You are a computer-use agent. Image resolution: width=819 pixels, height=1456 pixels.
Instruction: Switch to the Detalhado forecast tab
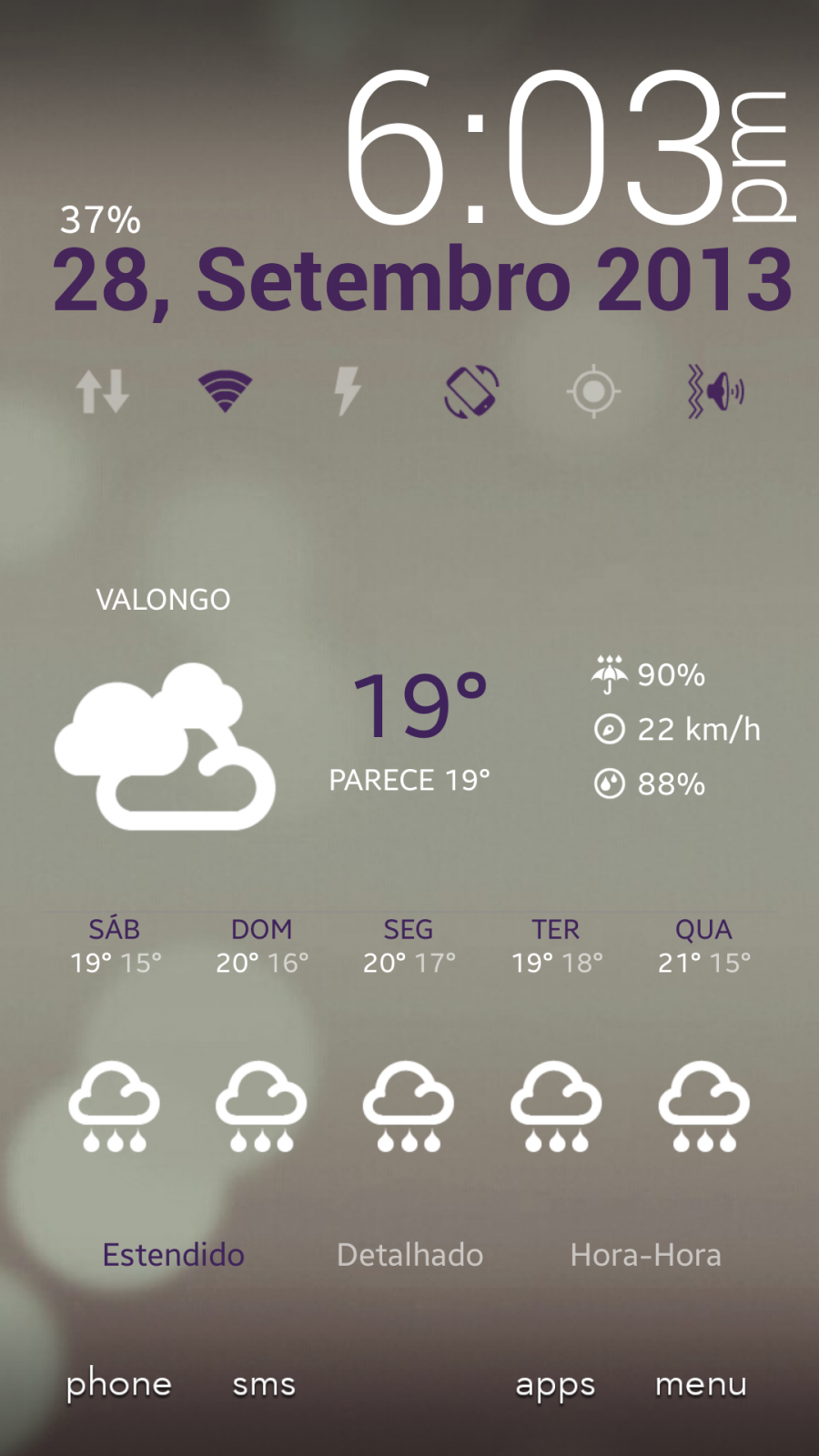[x=409, y=1255]
